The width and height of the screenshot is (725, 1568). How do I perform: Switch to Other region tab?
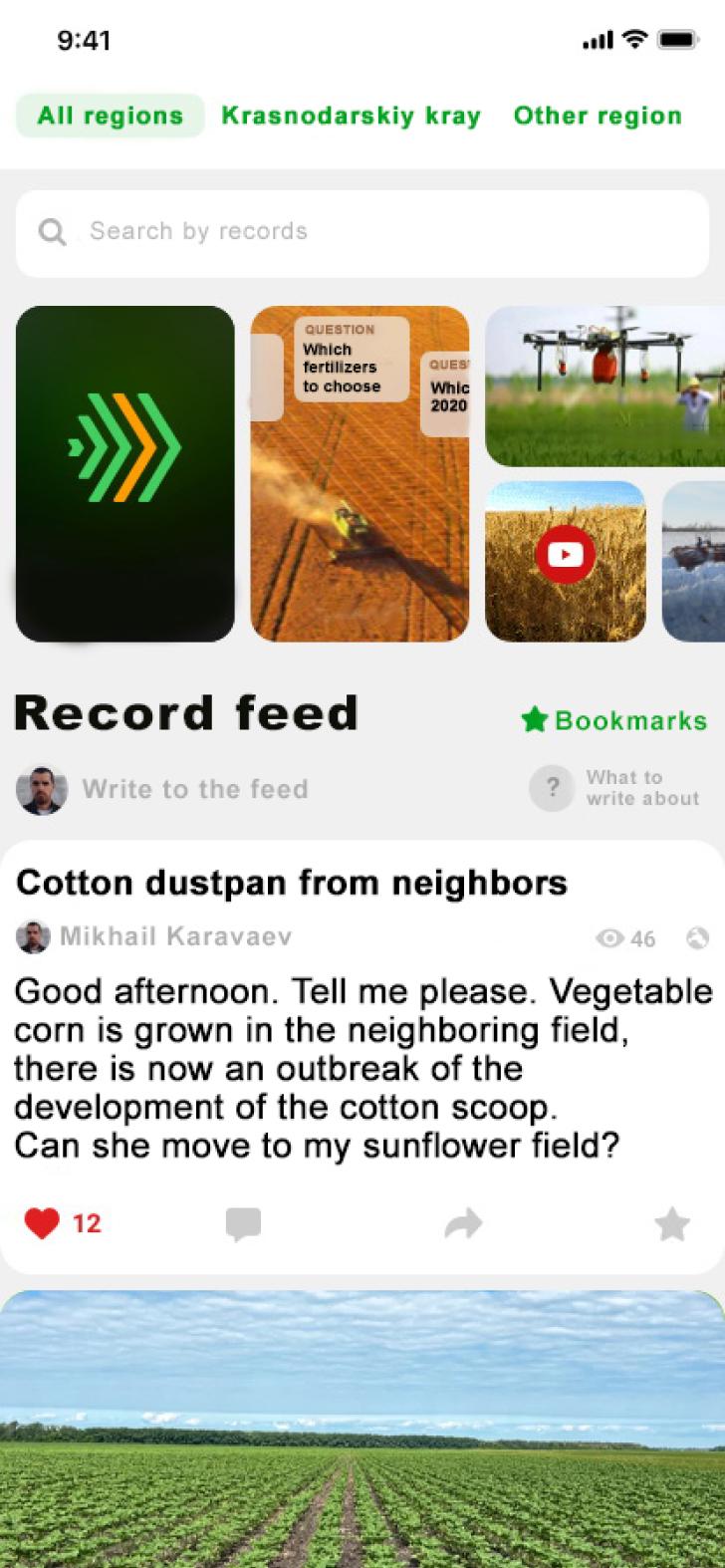(598, 116)
